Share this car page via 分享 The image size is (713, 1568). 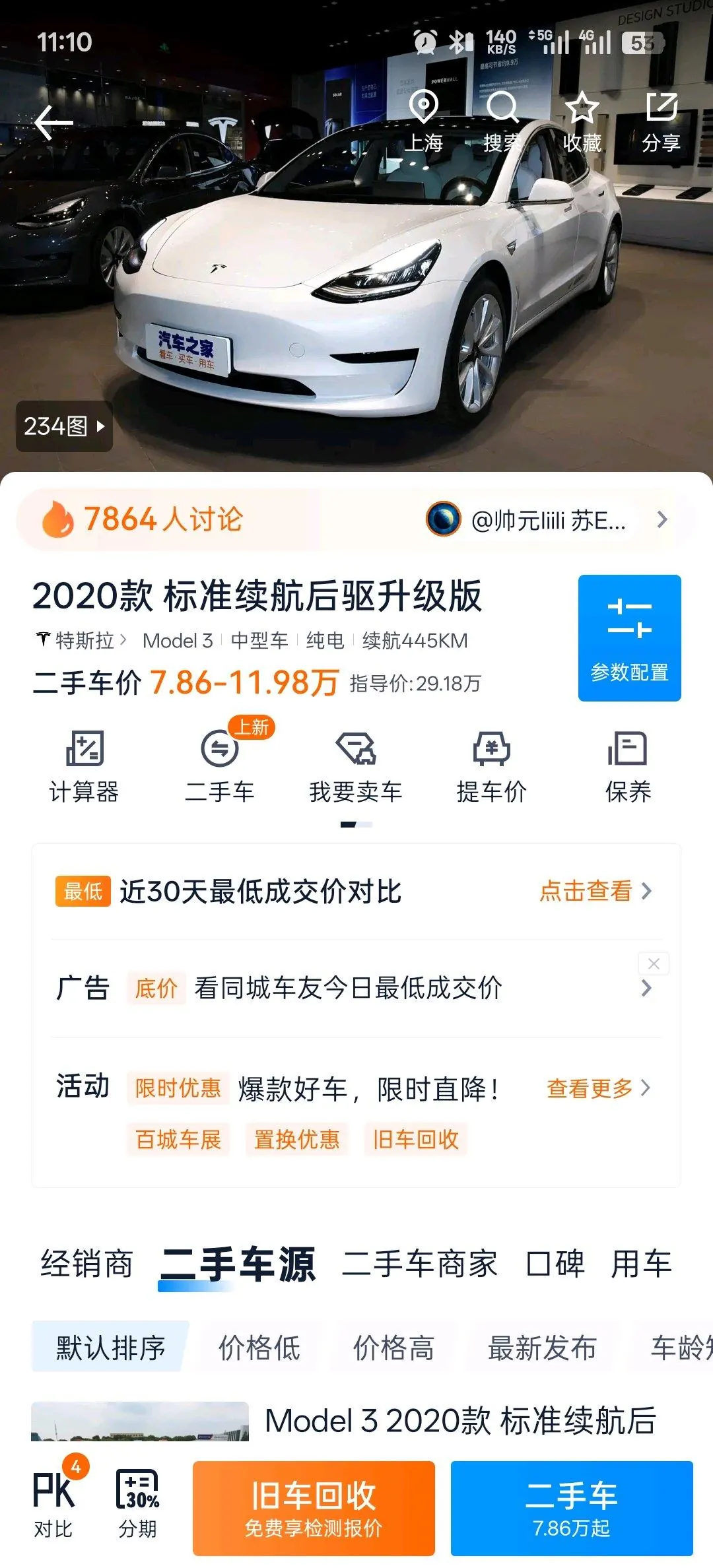coord(661,122)
